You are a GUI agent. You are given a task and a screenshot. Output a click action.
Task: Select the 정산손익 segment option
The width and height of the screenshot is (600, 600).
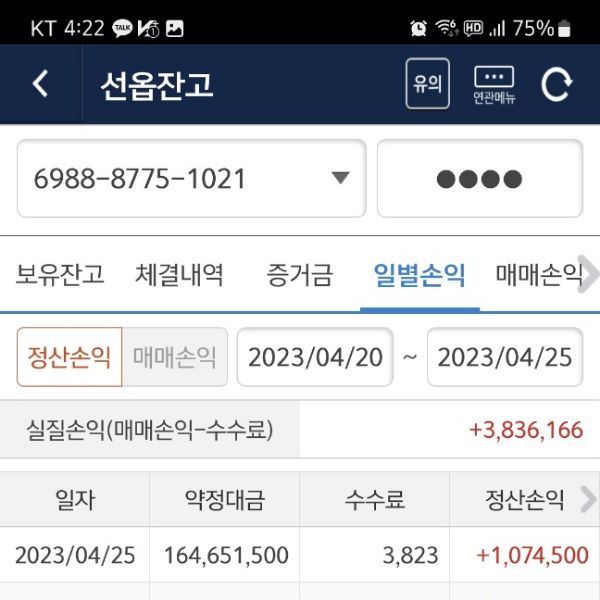pyautogui.click(x=69, y=357)
